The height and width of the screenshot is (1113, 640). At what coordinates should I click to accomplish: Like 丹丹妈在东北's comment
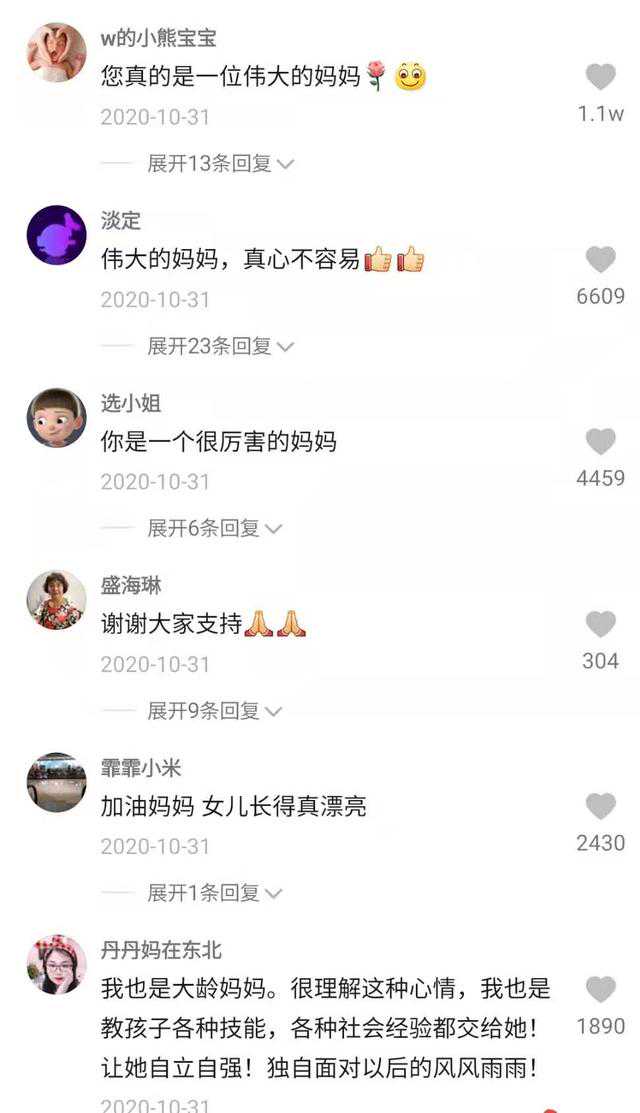coord(600,990)
